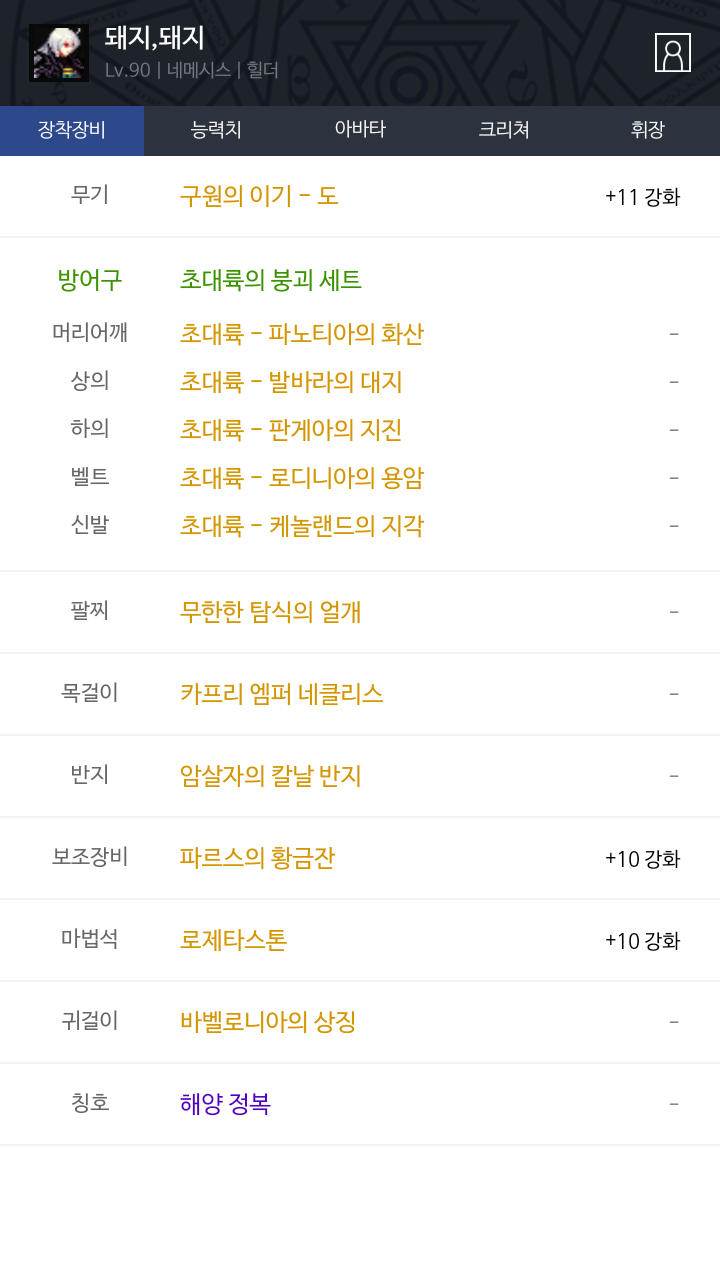The width and height of the screenshot is (720, 1280).
Task: Select the 장착장비 tab
Action: 72,130
